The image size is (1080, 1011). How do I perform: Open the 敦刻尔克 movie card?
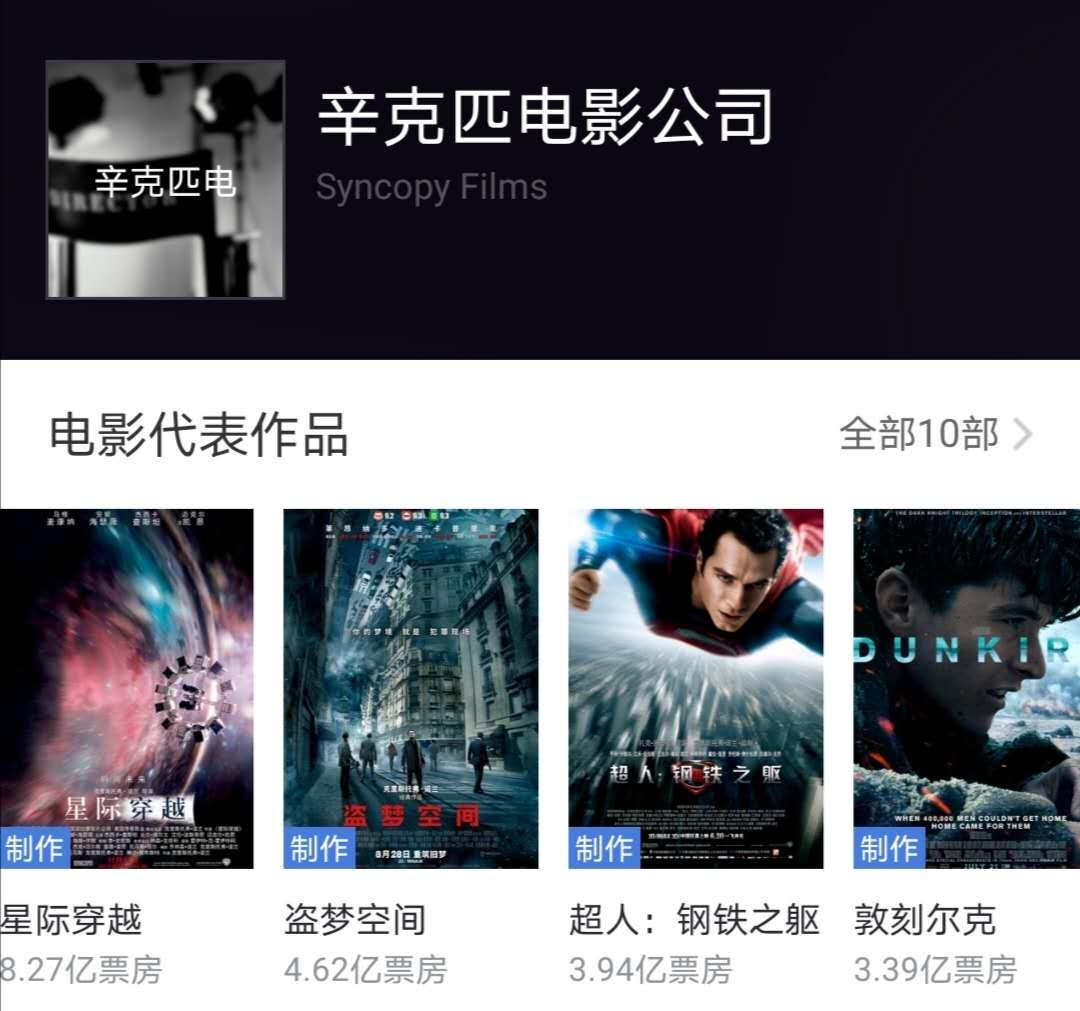click(966, 688)
